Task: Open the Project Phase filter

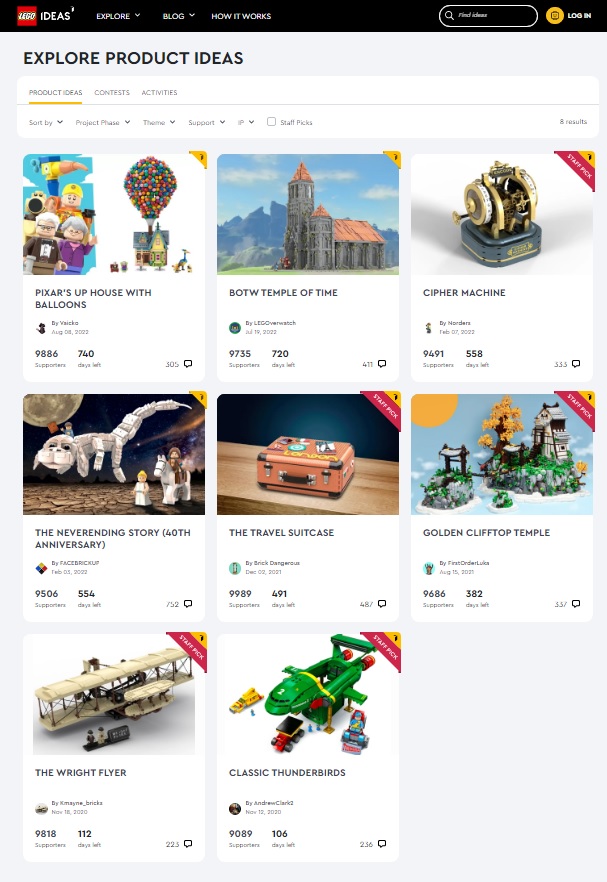Action: coord(102,122)
